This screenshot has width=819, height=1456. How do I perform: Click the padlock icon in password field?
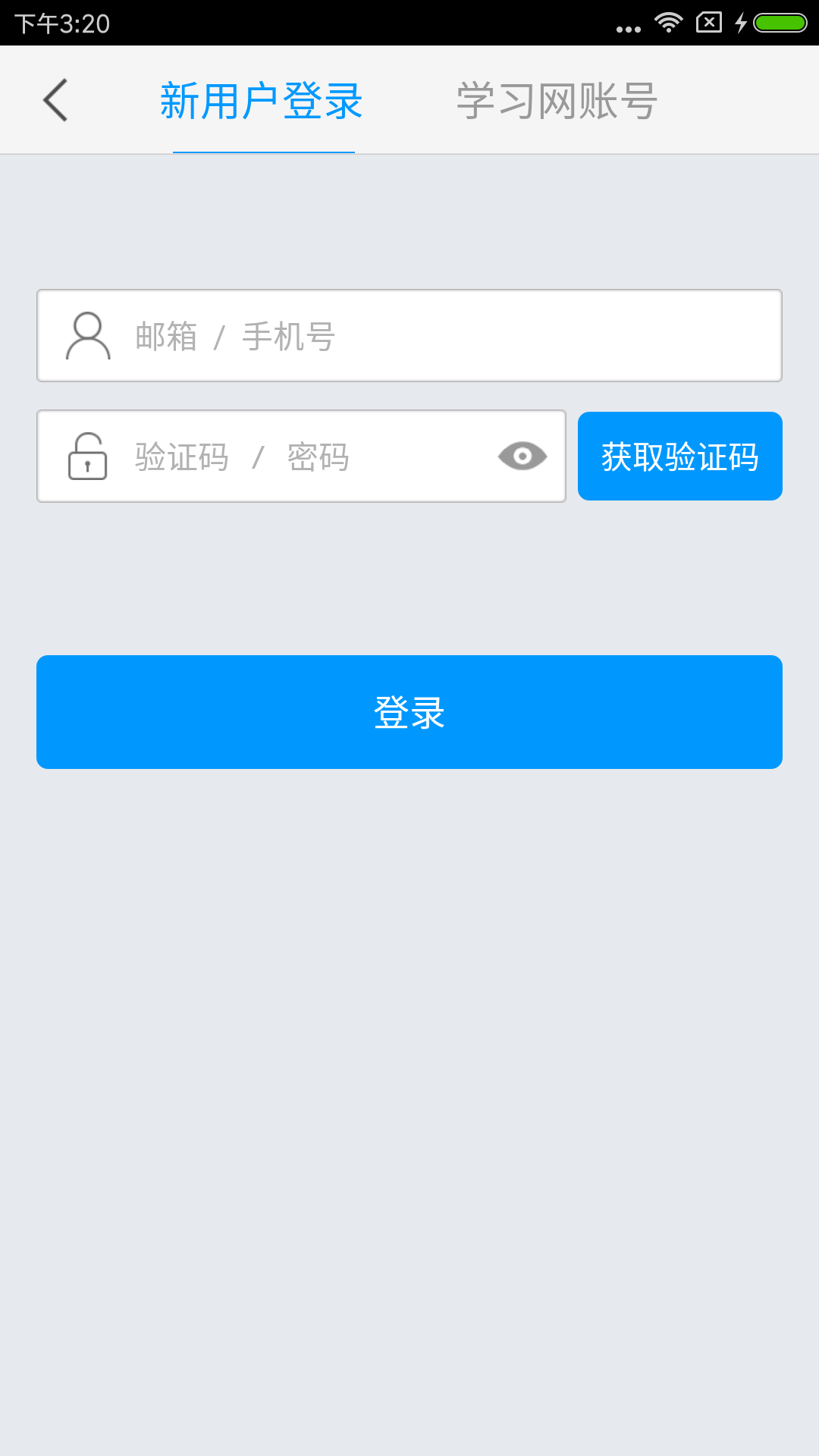pos(88,456)
